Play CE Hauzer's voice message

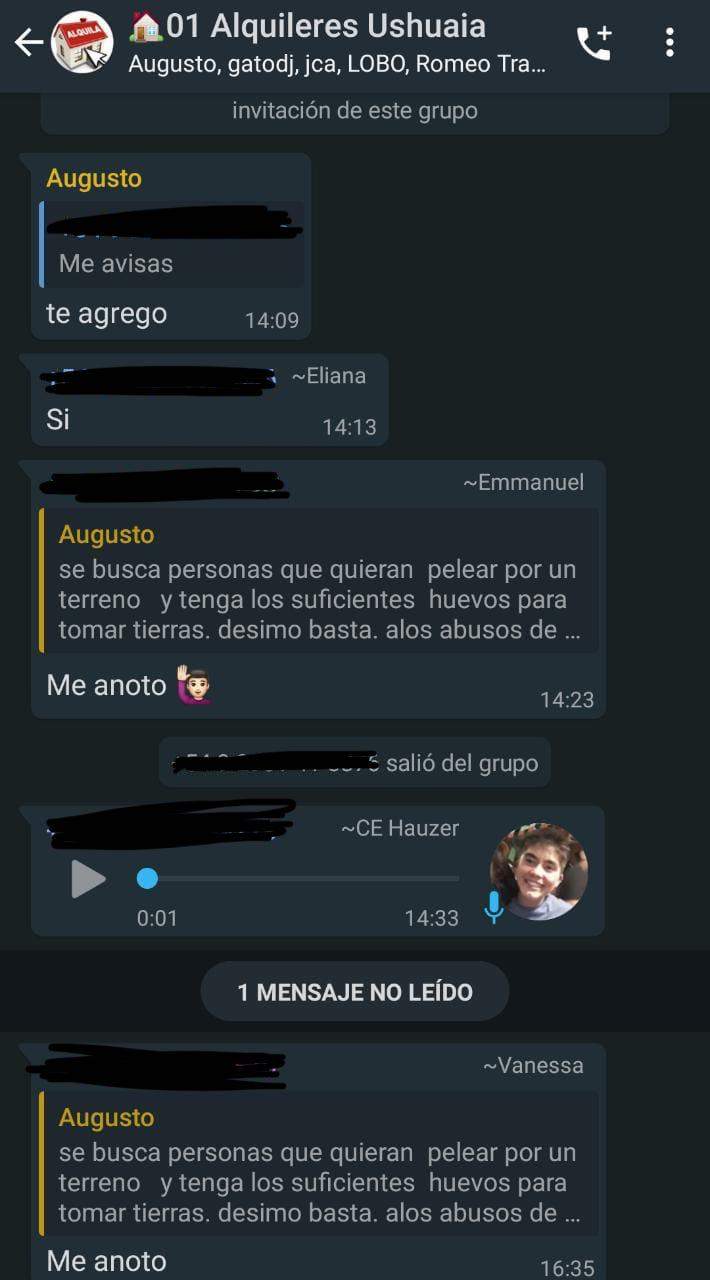(x=87, y=879)
